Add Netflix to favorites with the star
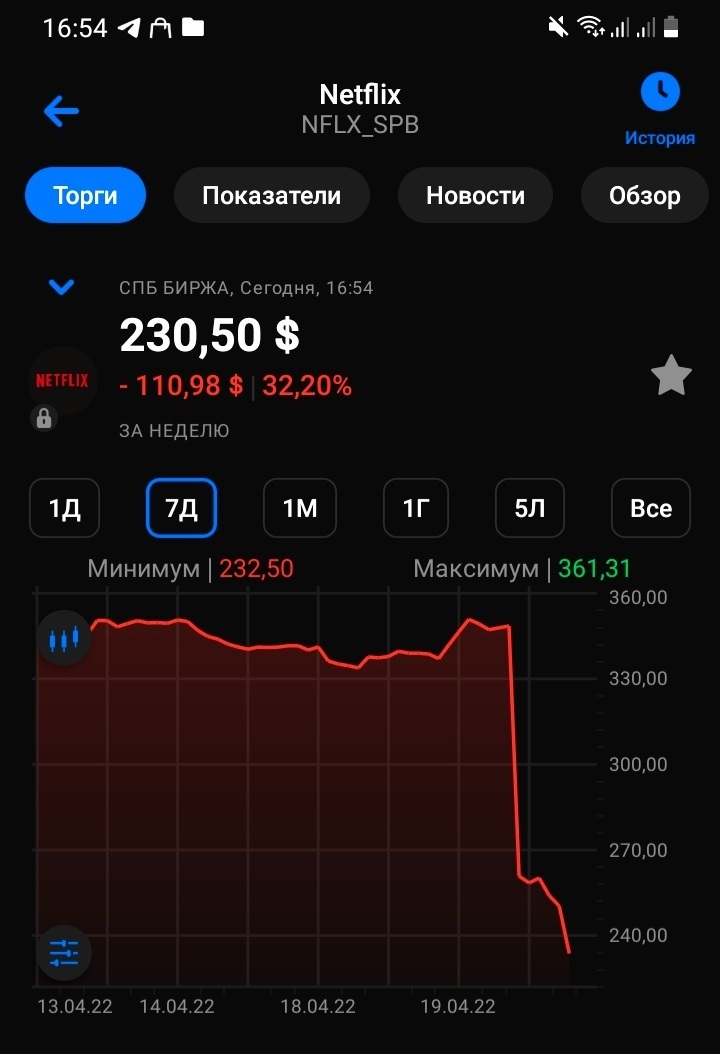The image size is (720, 1054). (671, 375)
